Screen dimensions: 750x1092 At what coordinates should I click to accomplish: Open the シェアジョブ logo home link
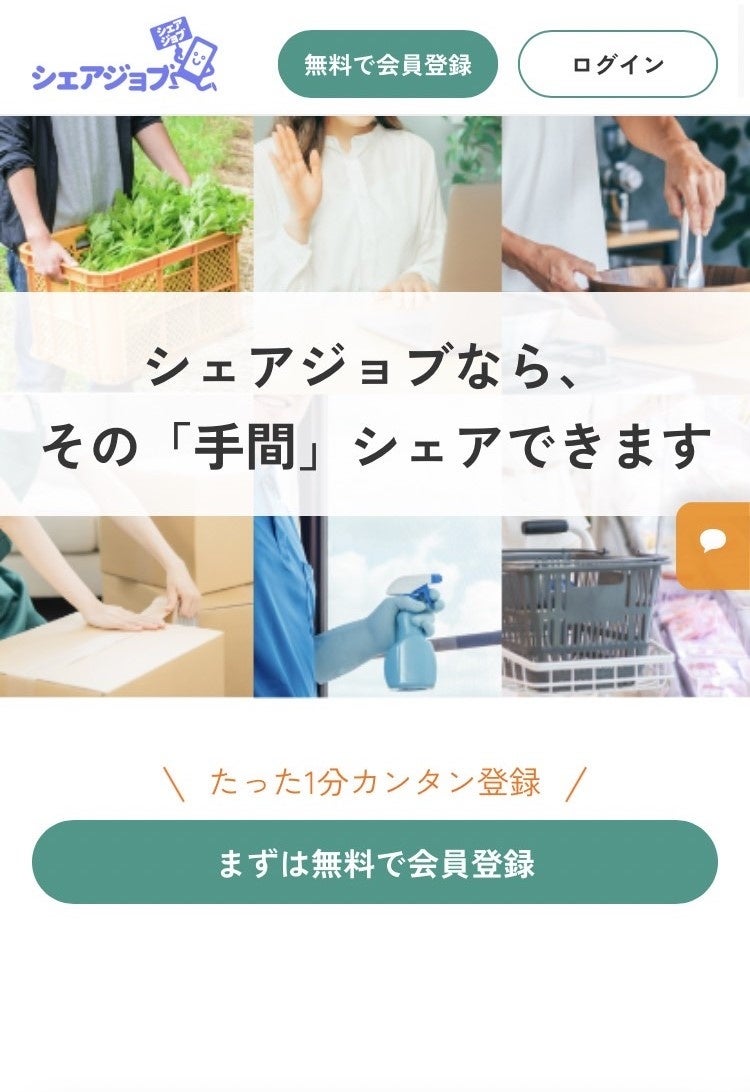pos(124,57)
